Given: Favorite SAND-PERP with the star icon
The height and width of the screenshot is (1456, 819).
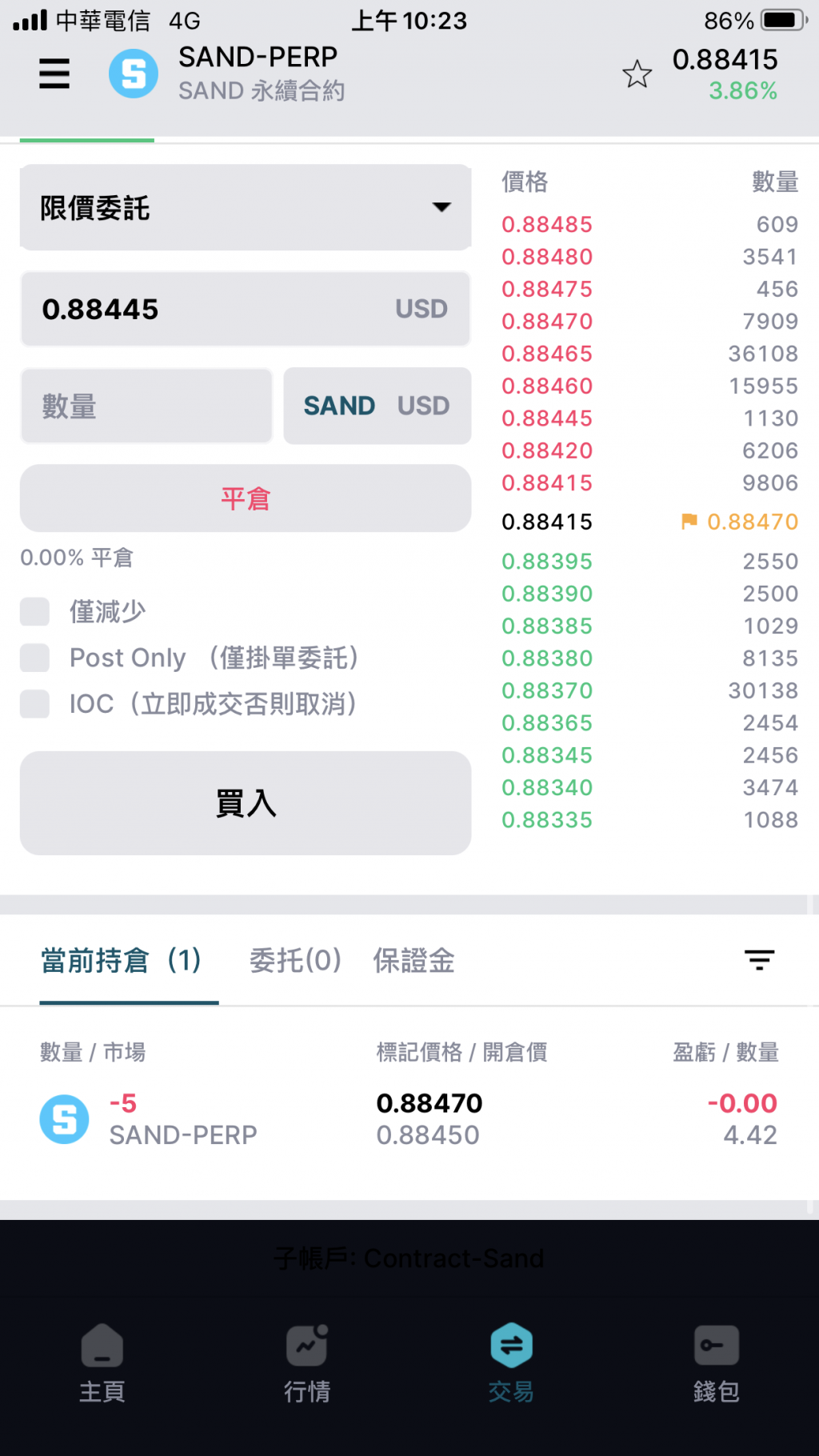Looking at the screenshot, I should coord(637,74).
